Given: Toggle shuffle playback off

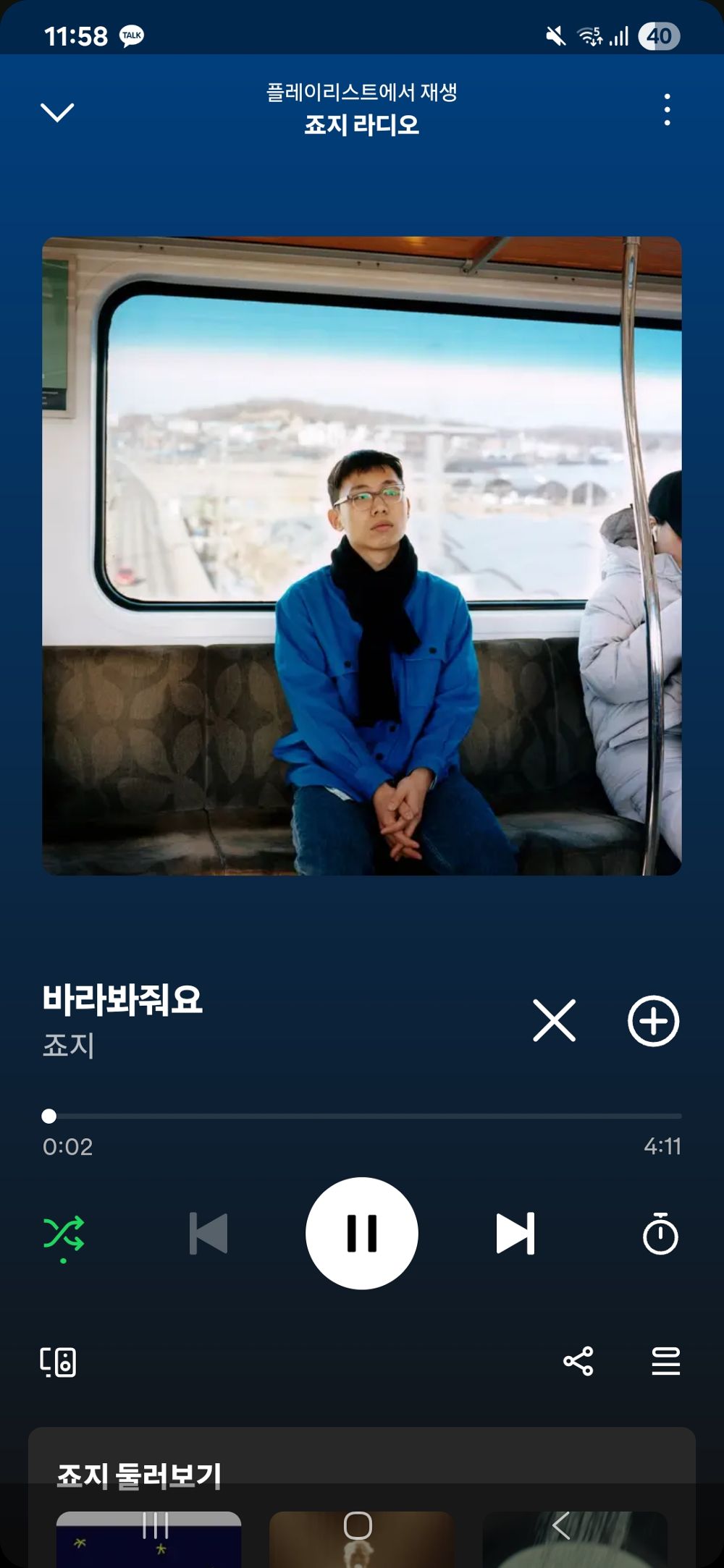Looking at the screenshot, I should pos(64,1234).
